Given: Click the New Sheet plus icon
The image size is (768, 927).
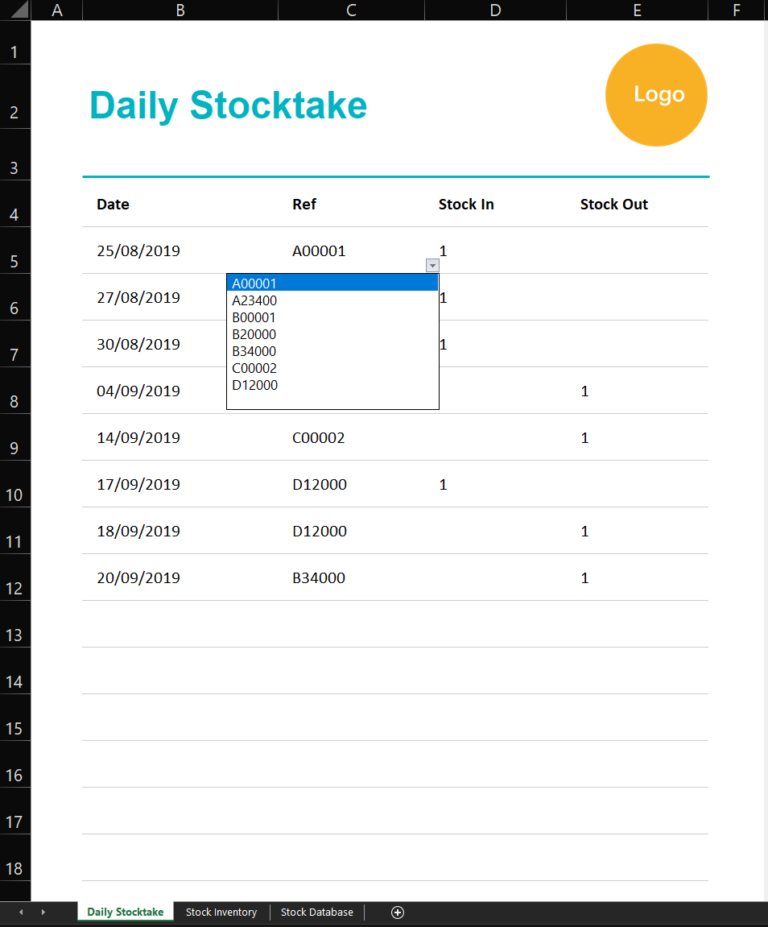Looking at the screenshot, I should [x=397, y=912].
